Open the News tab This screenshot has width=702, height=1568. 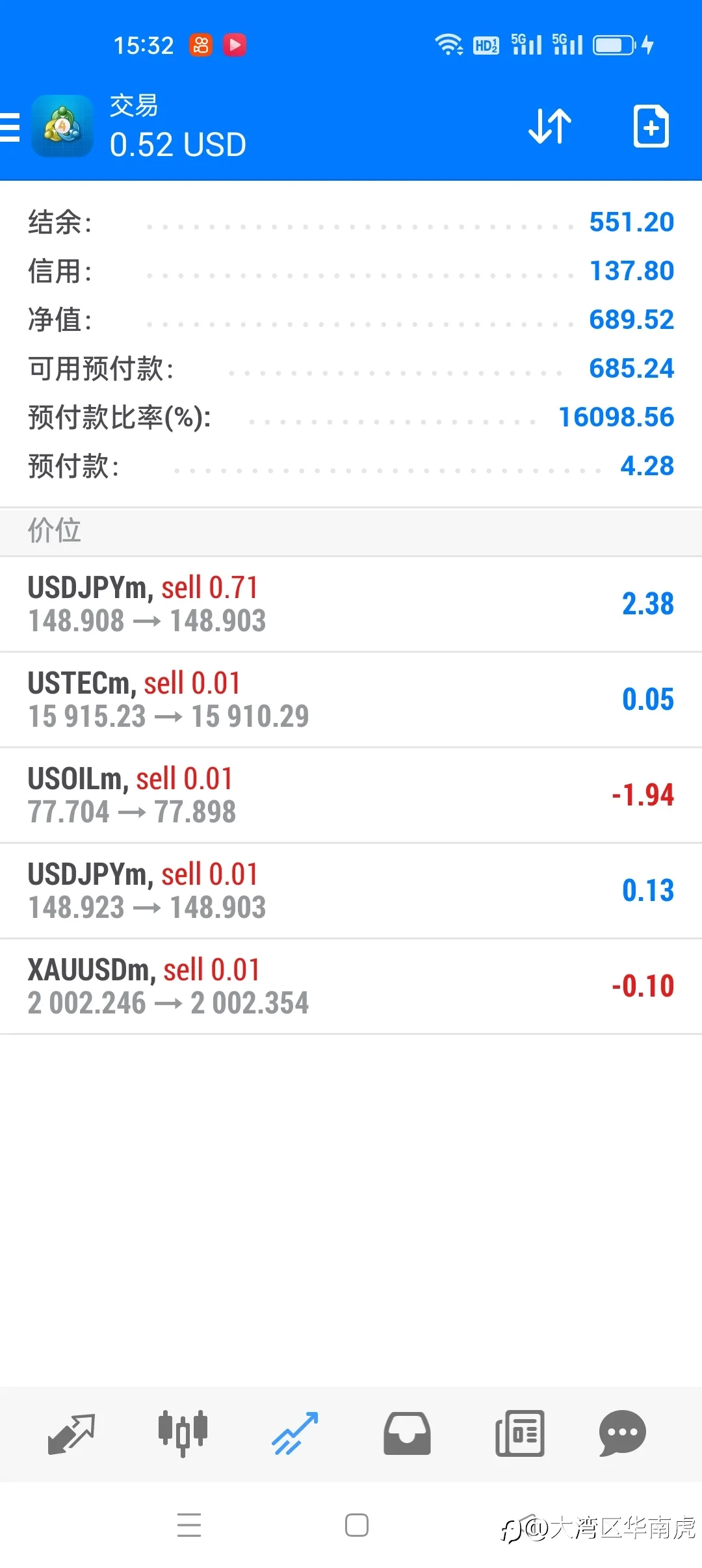tap(520, 1433)
